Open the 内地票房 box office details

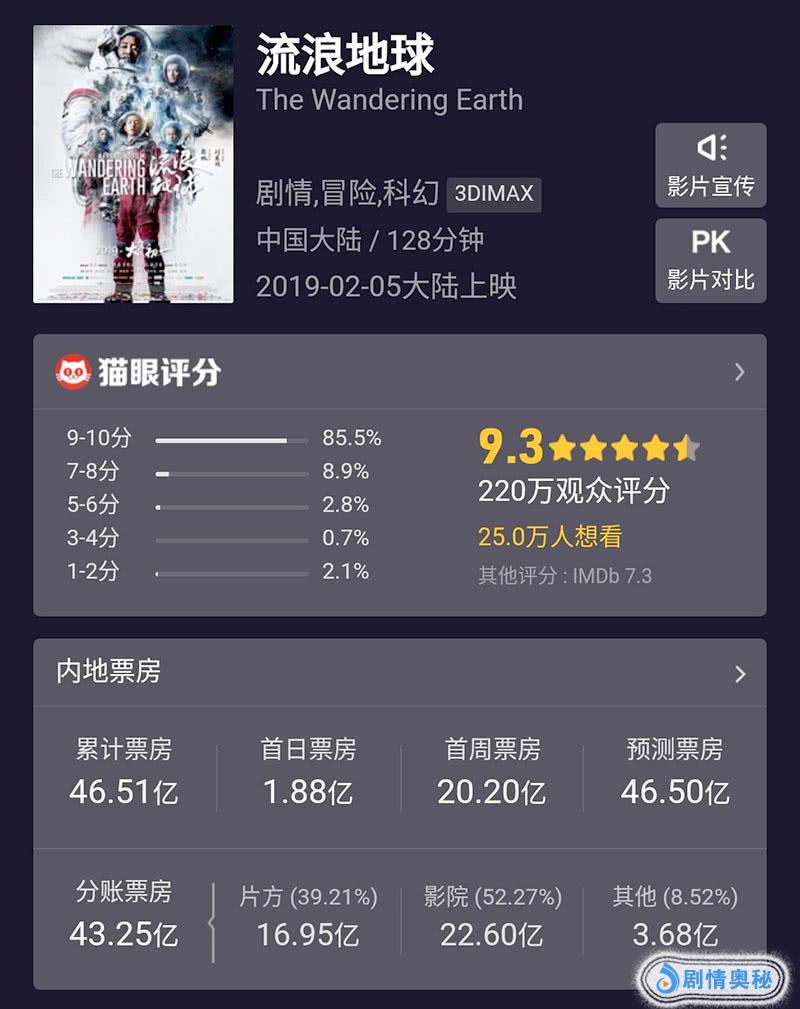(x=739, y=673)
